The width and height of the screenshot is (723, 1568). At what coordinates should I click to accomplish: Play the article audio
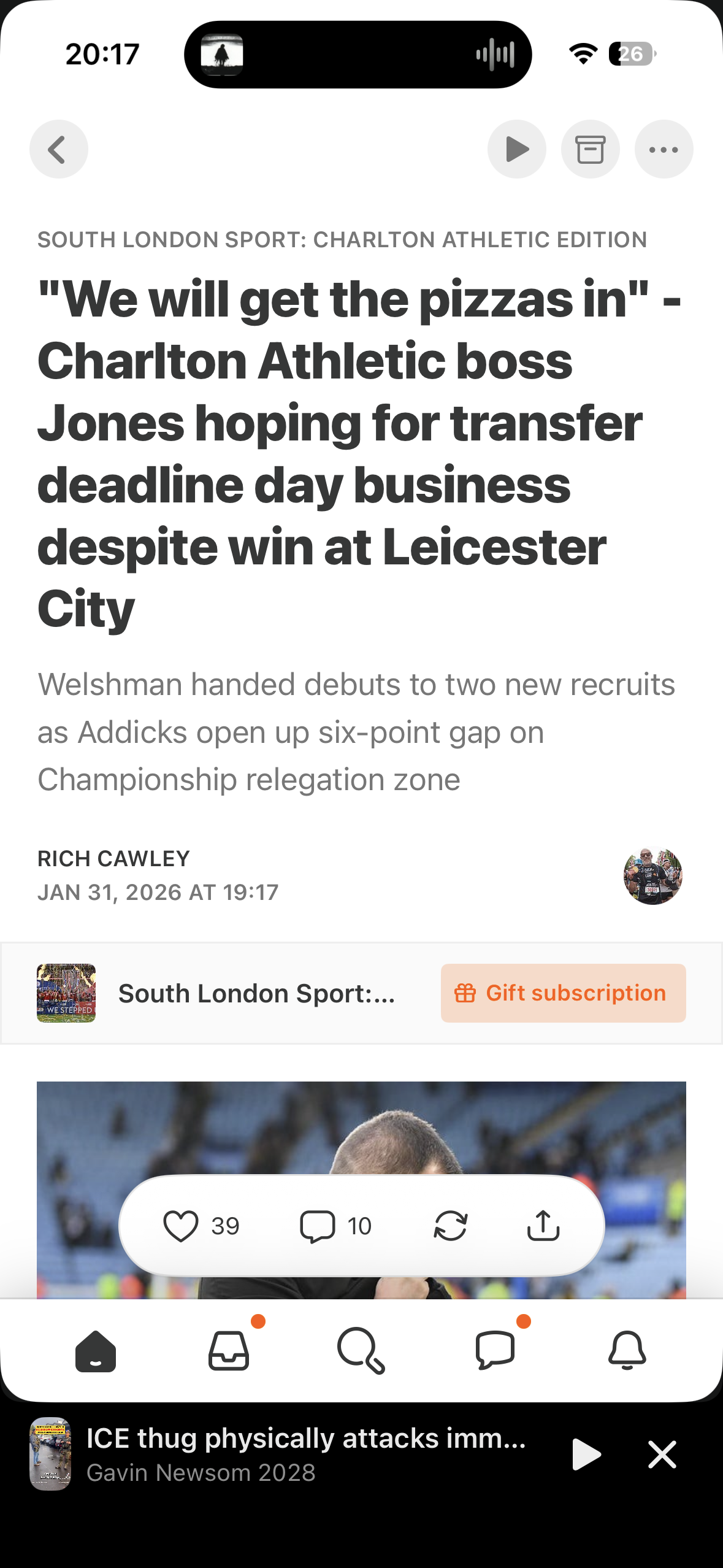516,149
